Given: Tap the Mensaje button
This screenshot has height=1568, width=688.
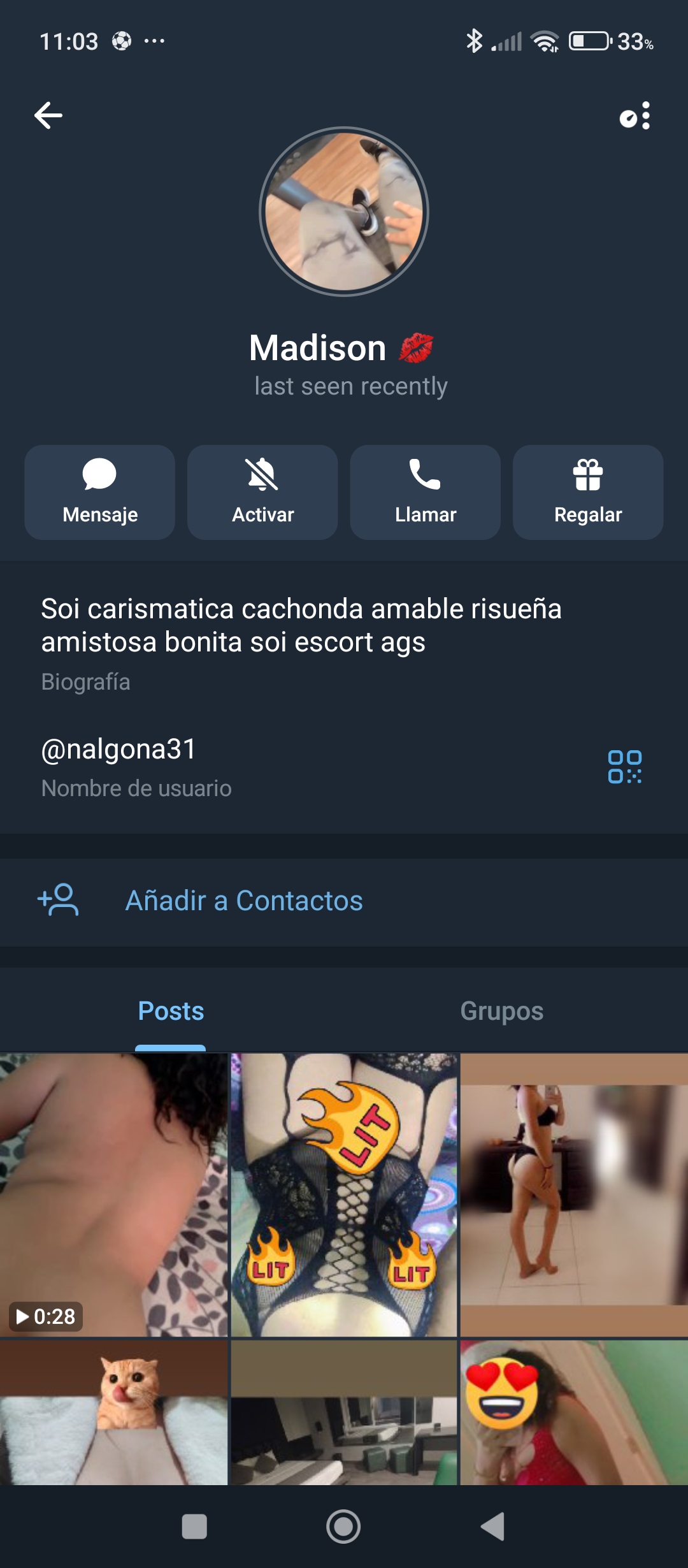Looking at the screenshot, I should (x=100, y=492).
